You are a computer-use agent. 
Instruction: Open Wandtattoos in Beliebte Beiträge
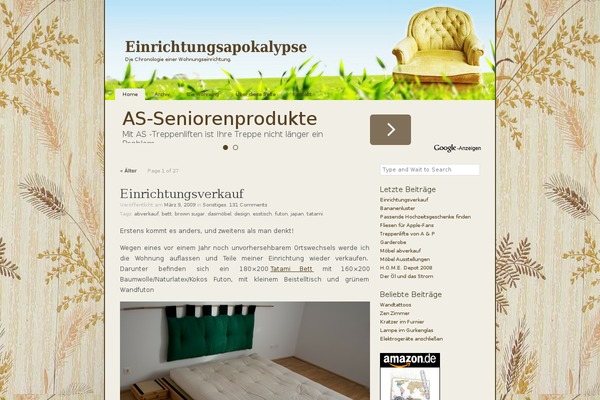click(396, 306)
